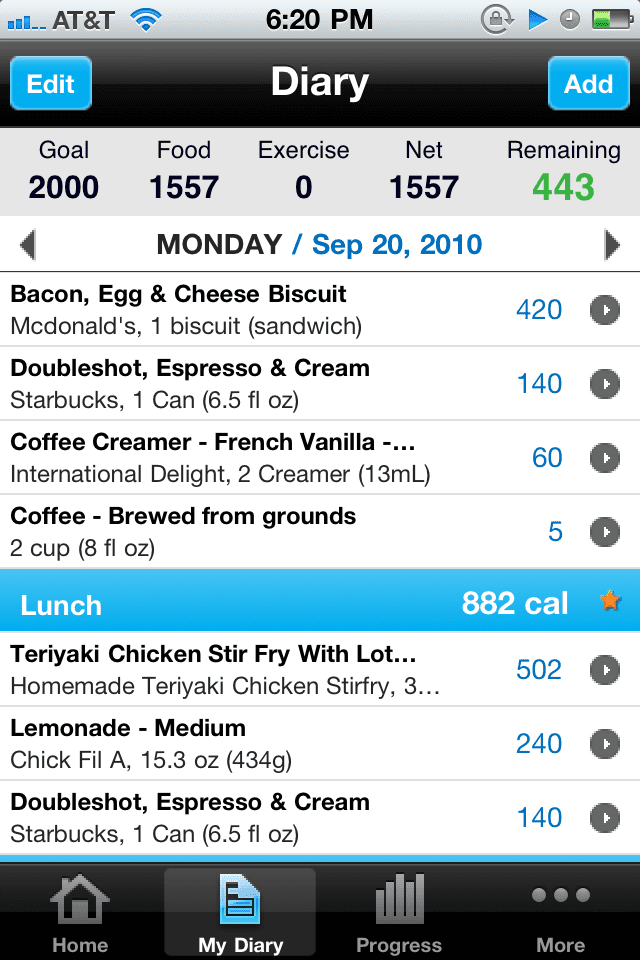
Task: Switch to the Home tab
Action: [80, 912]
